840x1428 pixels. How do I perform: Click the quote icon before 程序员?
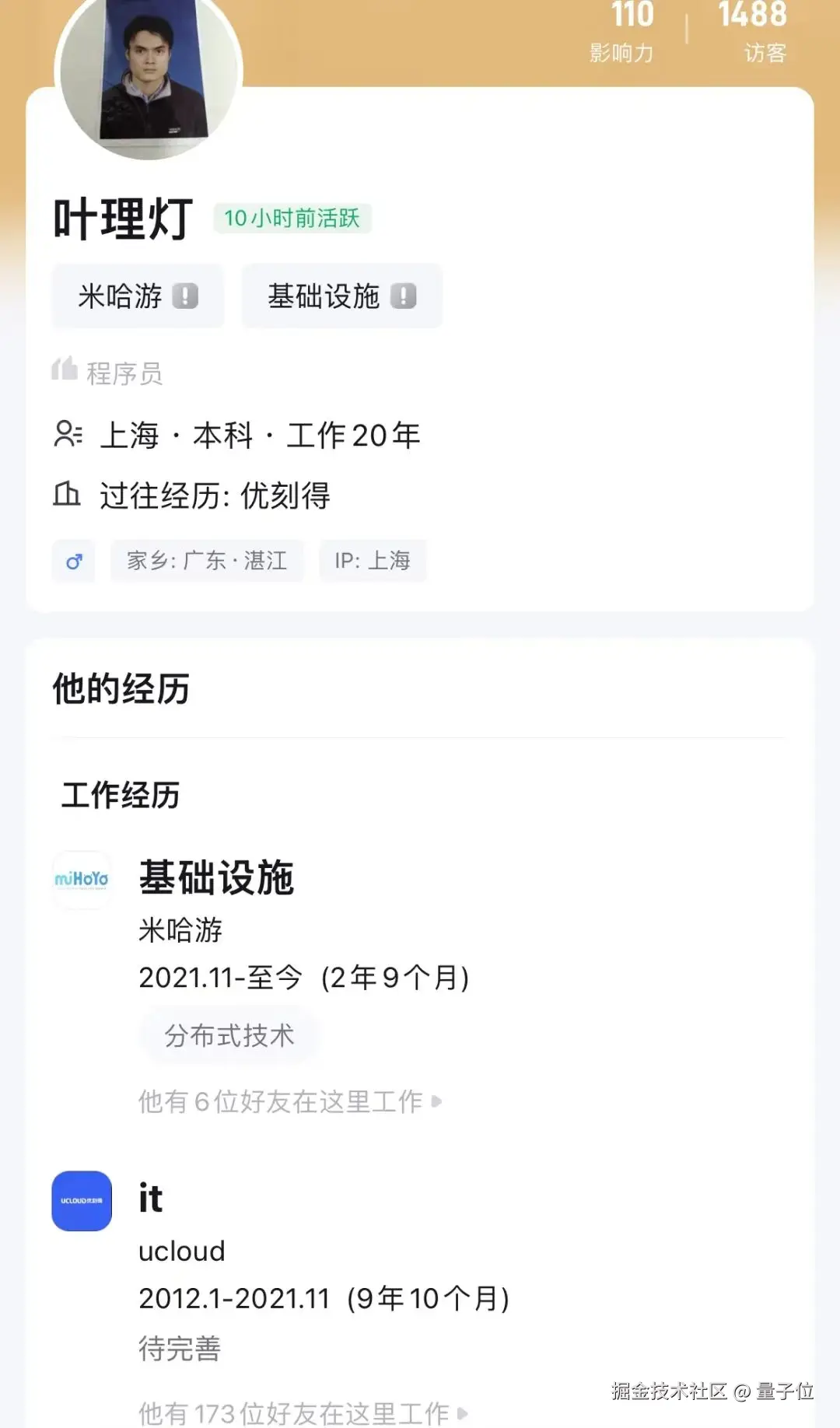64,368
